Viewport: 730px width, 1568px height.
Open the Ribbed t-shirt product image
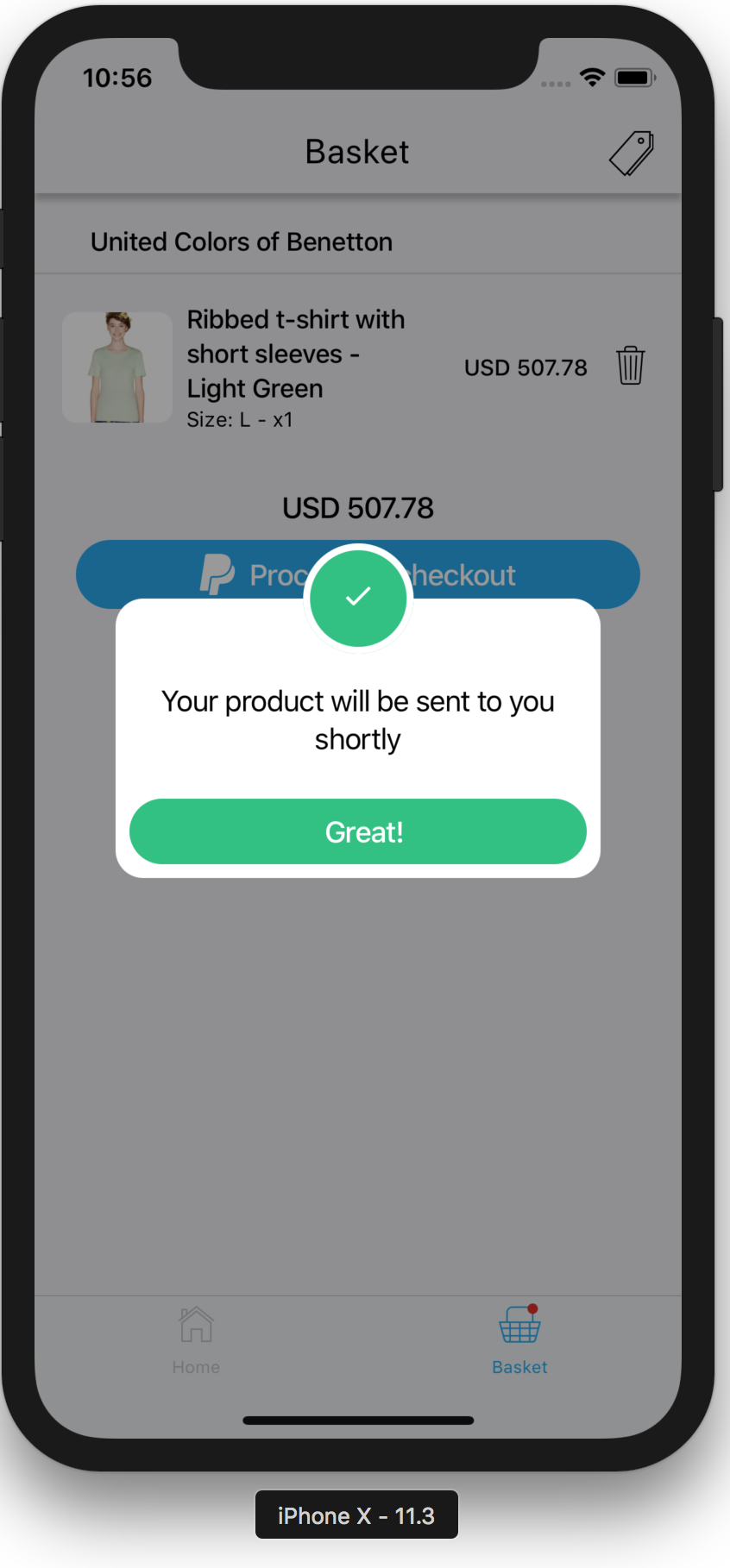(117, 367)
